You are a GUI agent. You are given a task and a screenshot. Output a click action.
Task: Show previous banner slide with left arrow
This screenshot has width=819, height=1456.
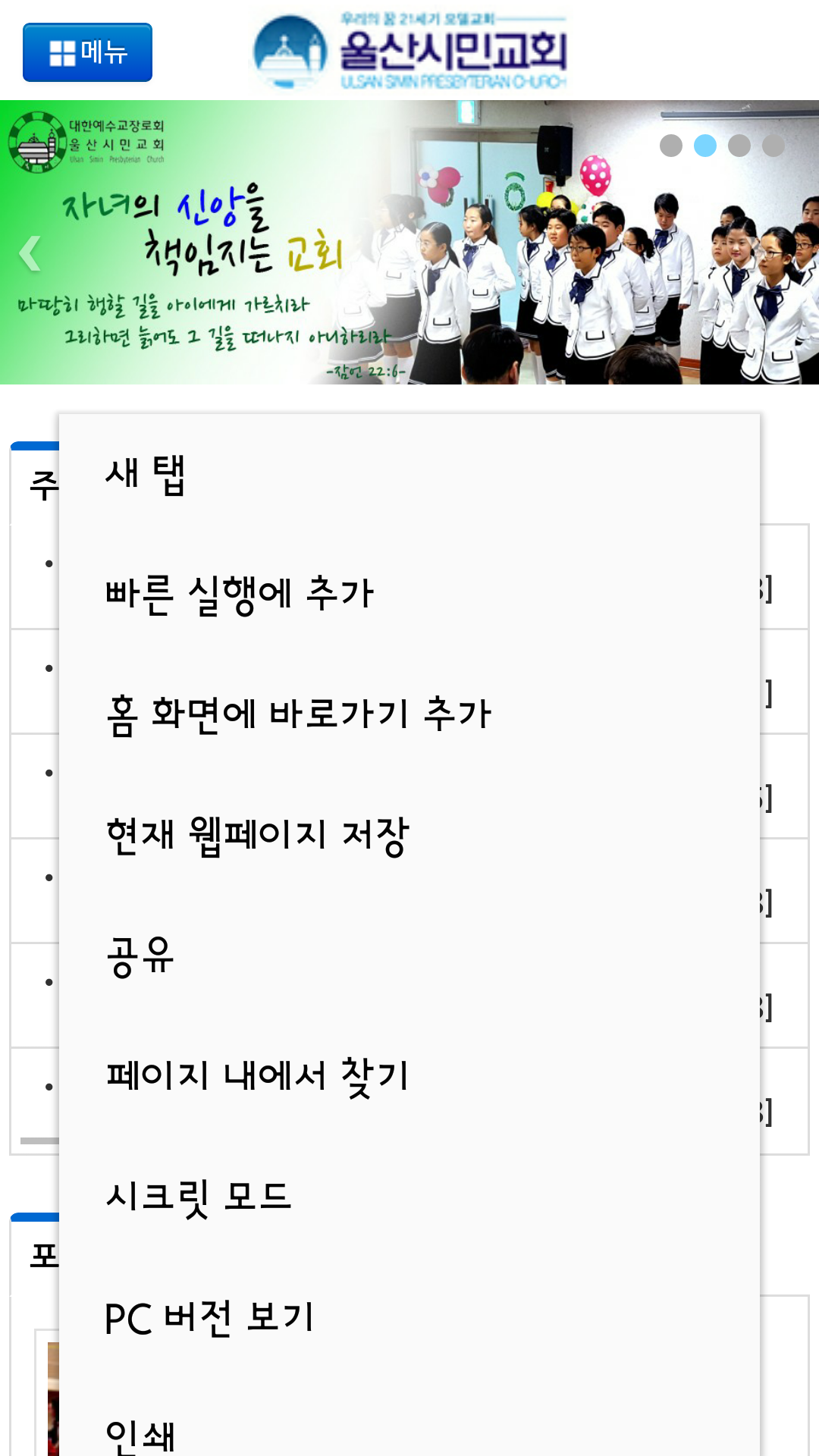(x=30, y=253)
